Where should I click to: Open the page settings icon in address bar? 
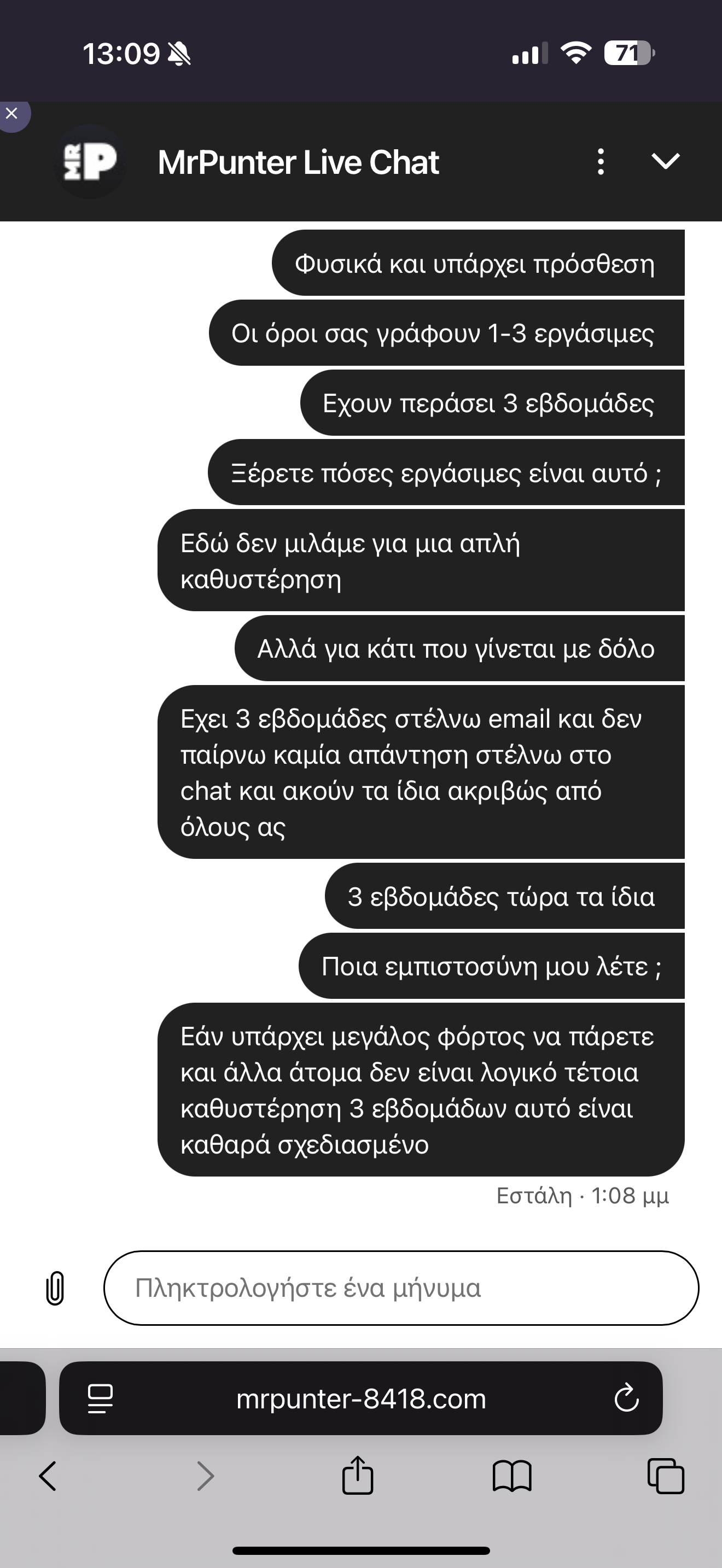point(101,1398)
